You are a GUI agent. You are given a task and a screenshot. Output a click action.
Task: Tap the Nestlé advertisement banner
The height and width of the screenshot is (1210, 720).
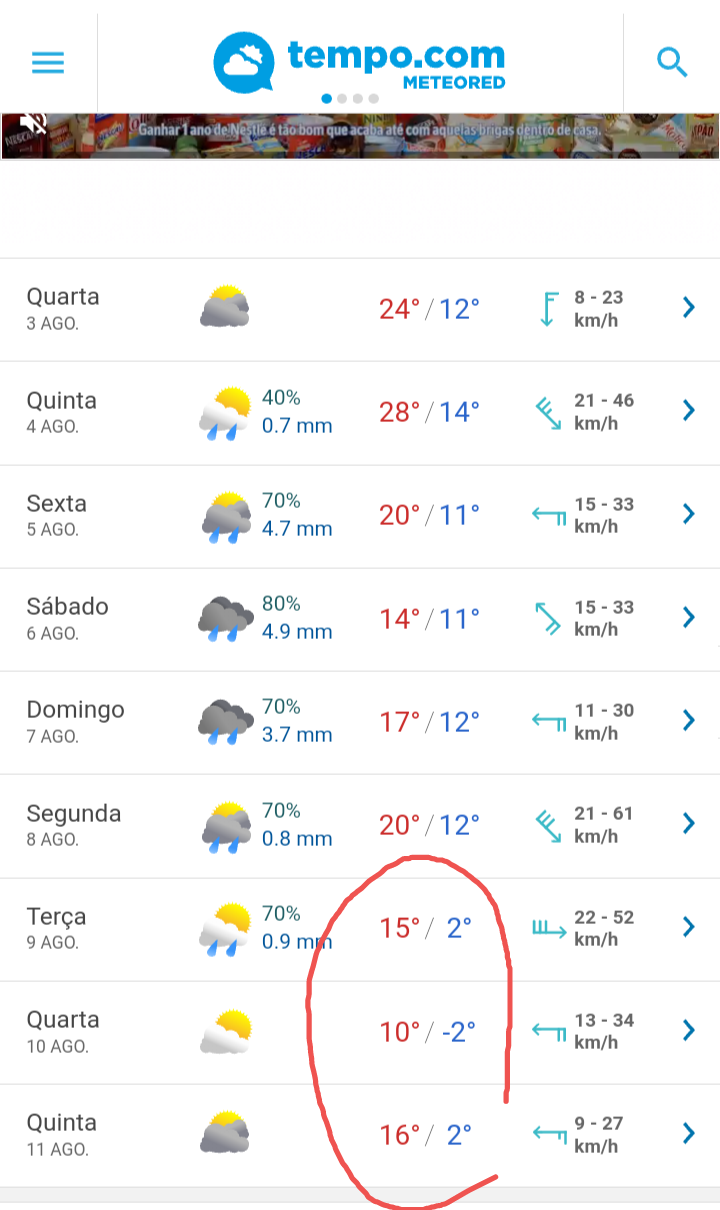(360, 135)
